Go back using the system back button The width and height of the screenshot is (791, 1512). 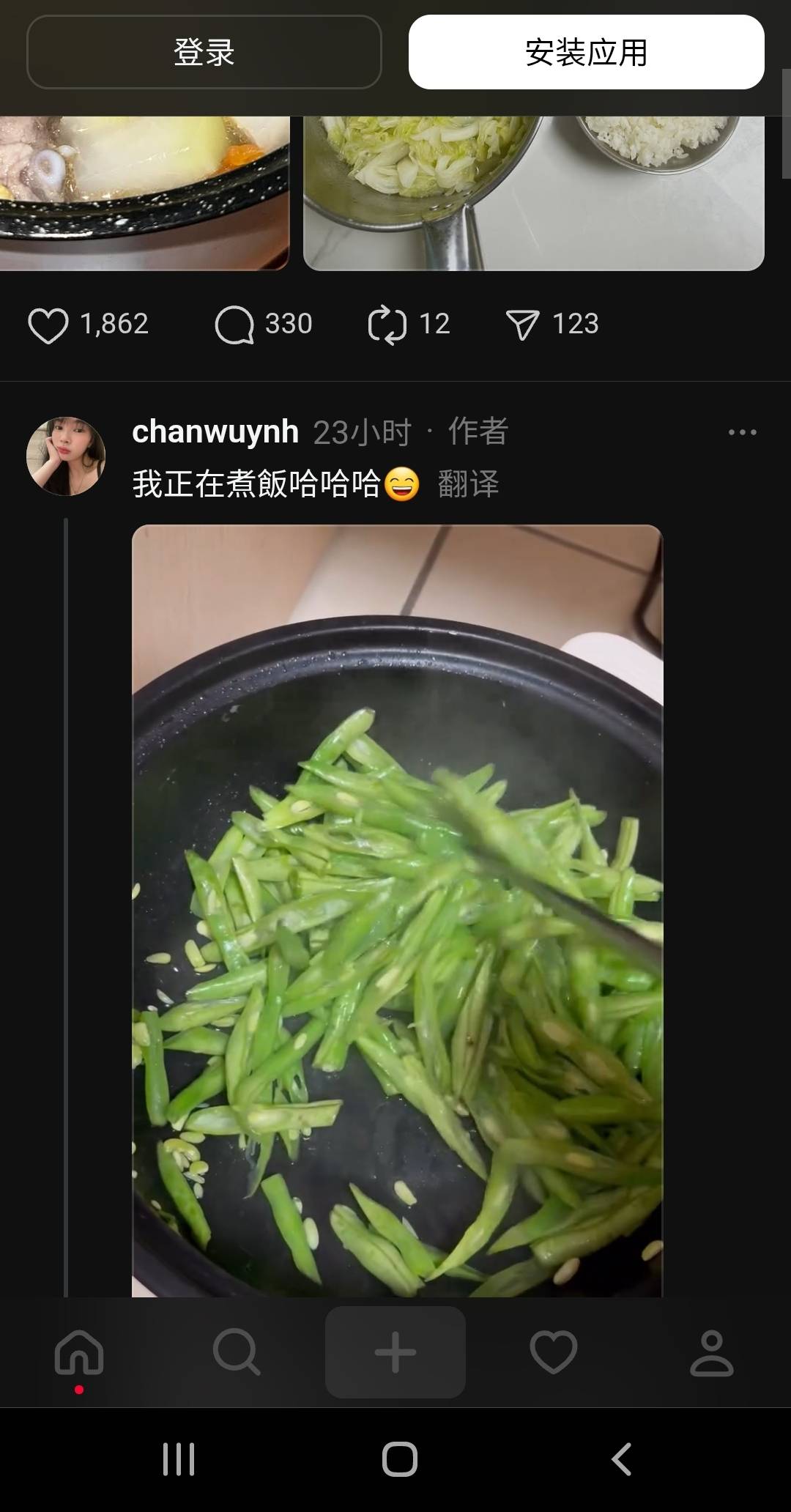point(621,1459)
